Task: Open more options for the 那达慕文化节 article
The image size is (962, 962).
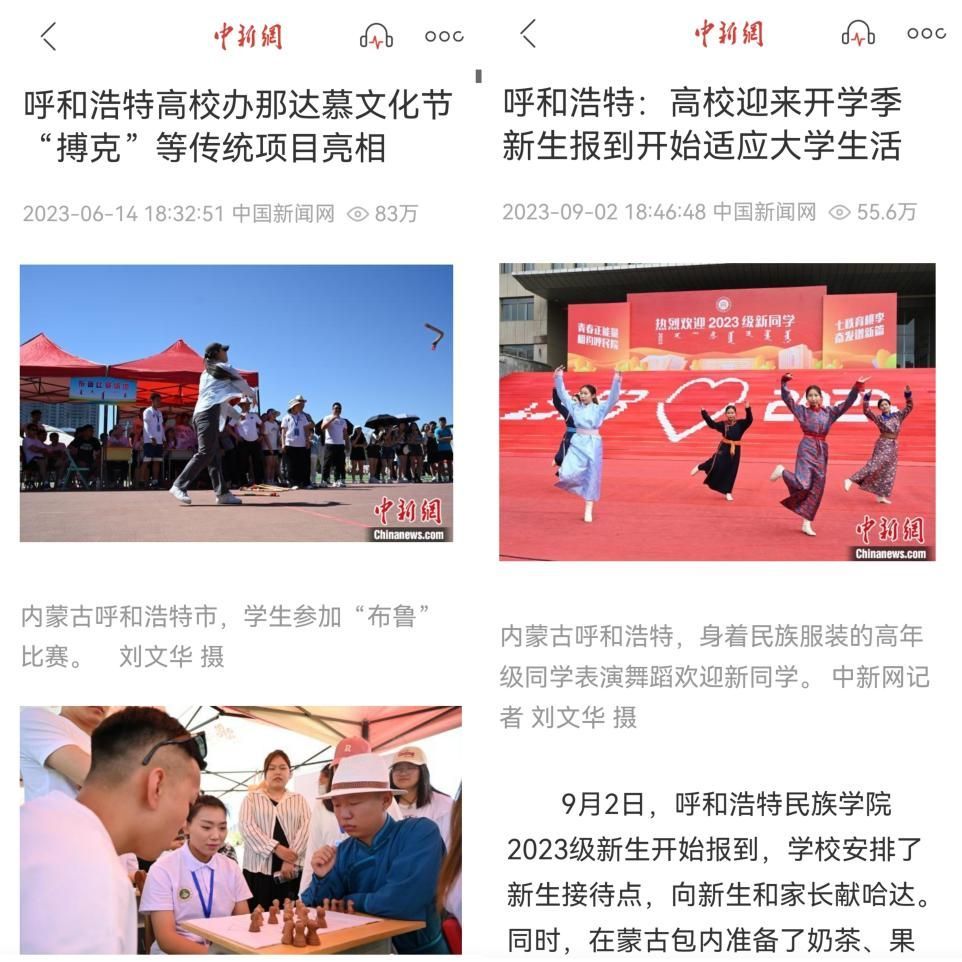Action: (444, 36)
